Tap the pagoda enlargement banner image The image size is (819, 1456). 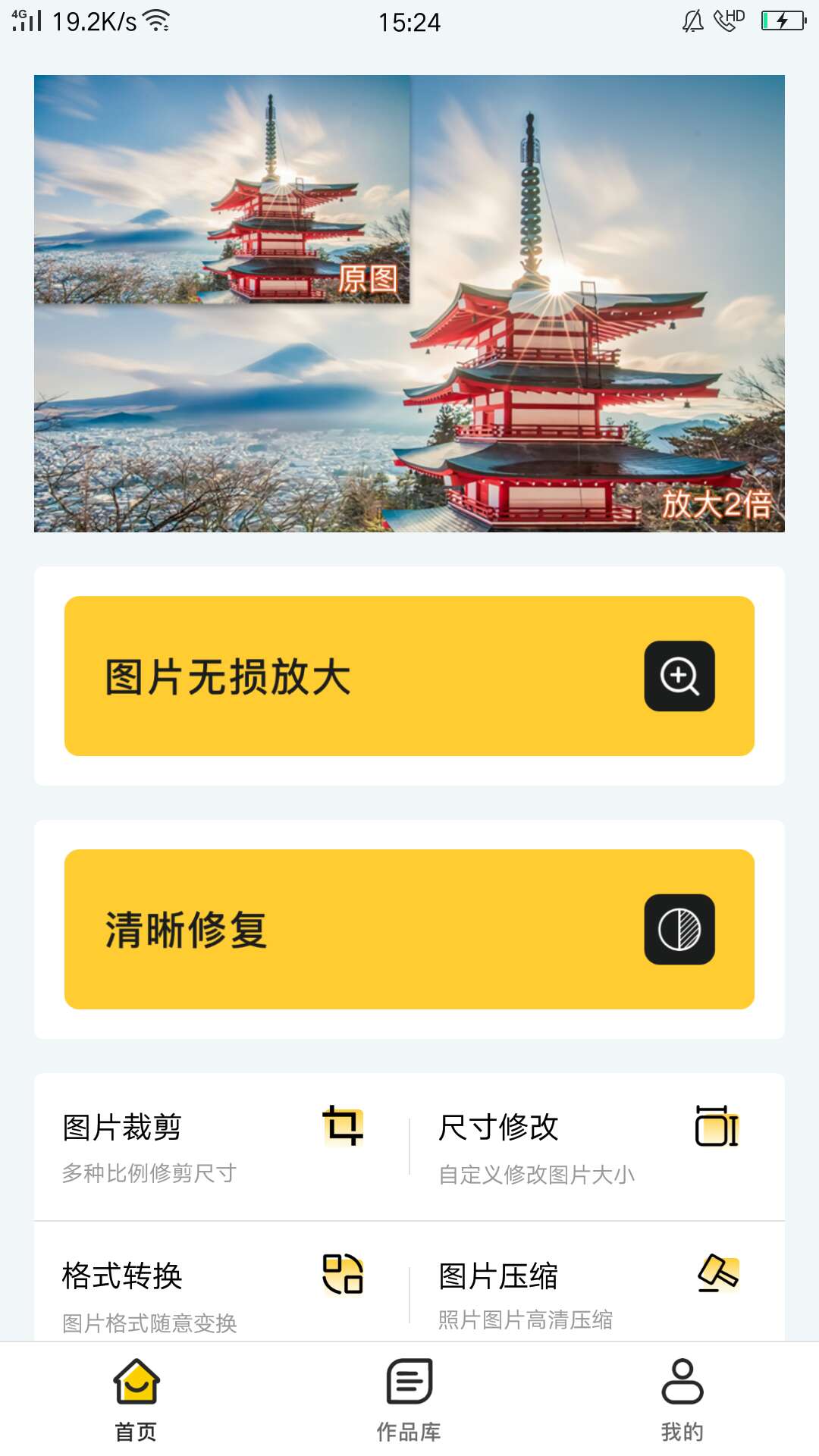coord(409,303)
